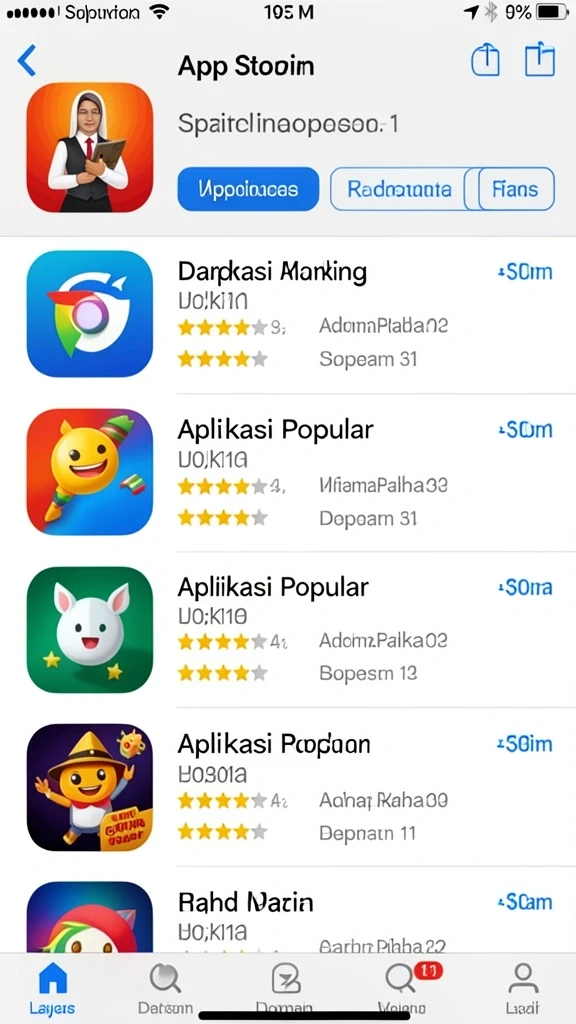
Task: Go back with the top-left arrow
Action: (27, 61)
